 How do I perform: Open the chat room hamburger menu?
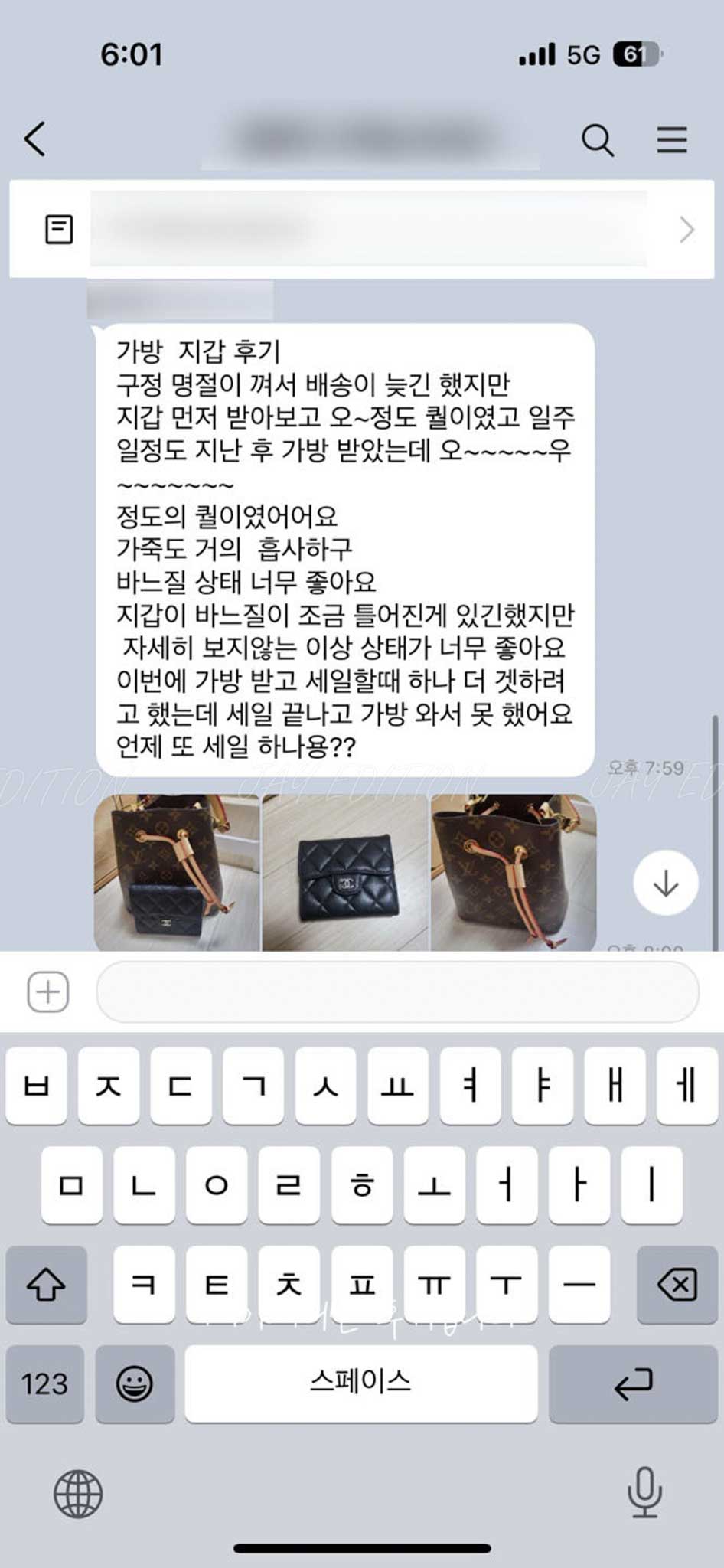pos(671,140)
